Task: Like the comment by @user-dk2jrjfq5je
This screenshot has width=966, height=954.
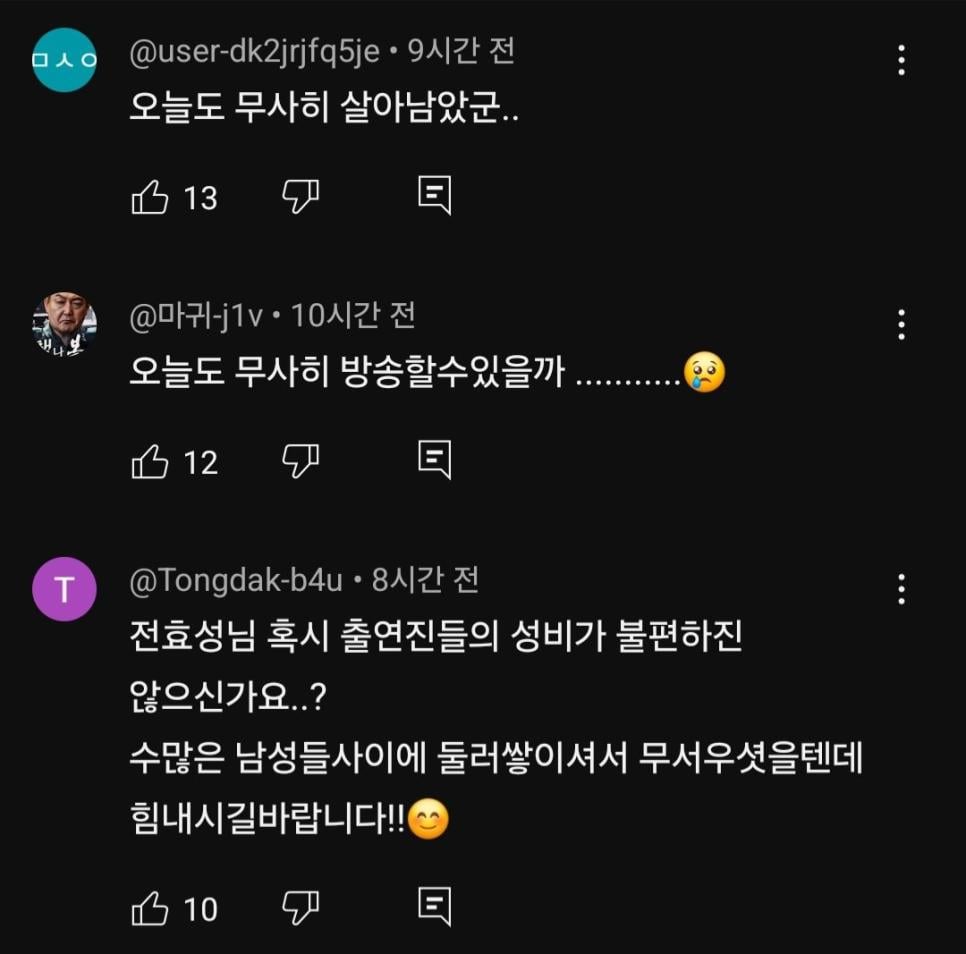Action: [x=150, y=198]
